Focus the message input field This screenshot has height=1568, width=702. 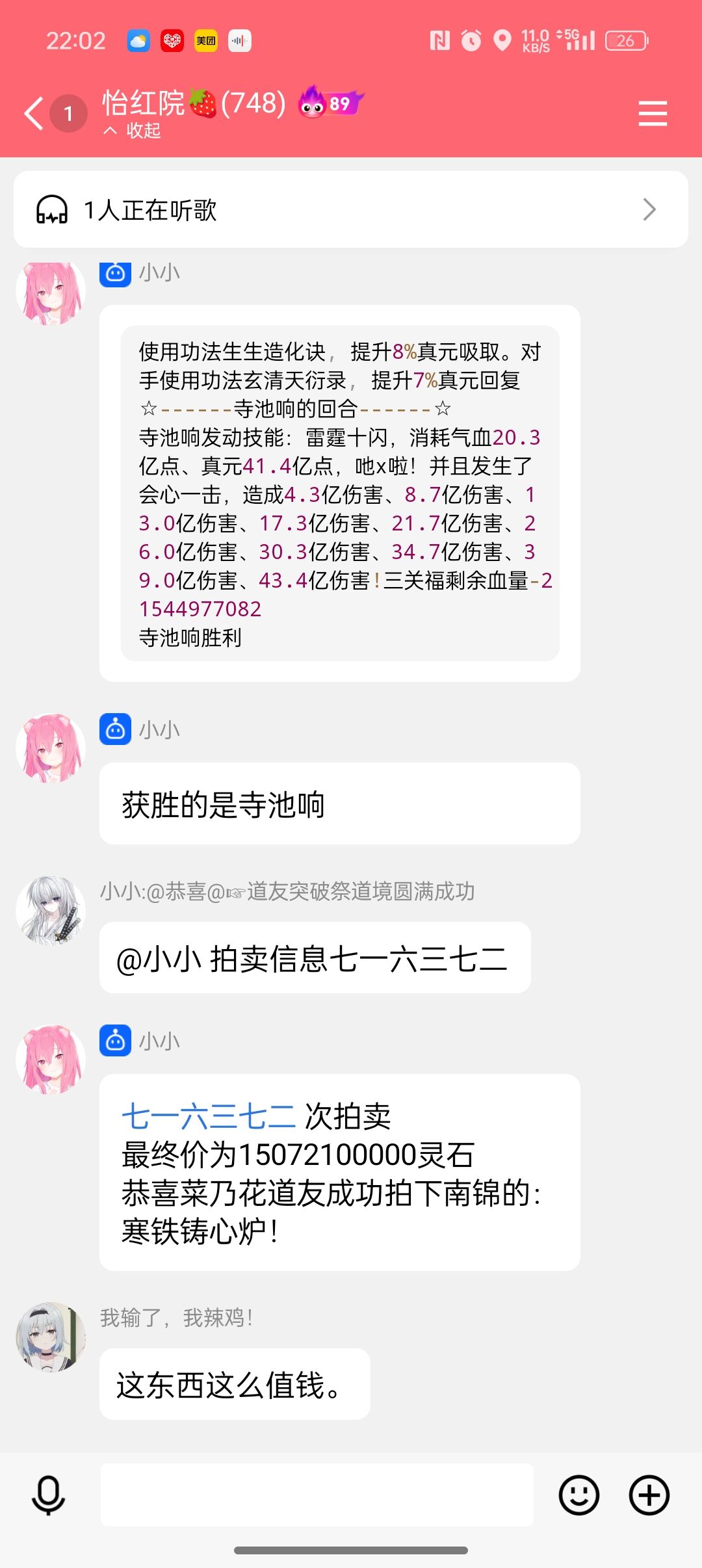pyautogui.click(x=317, y=1495)
